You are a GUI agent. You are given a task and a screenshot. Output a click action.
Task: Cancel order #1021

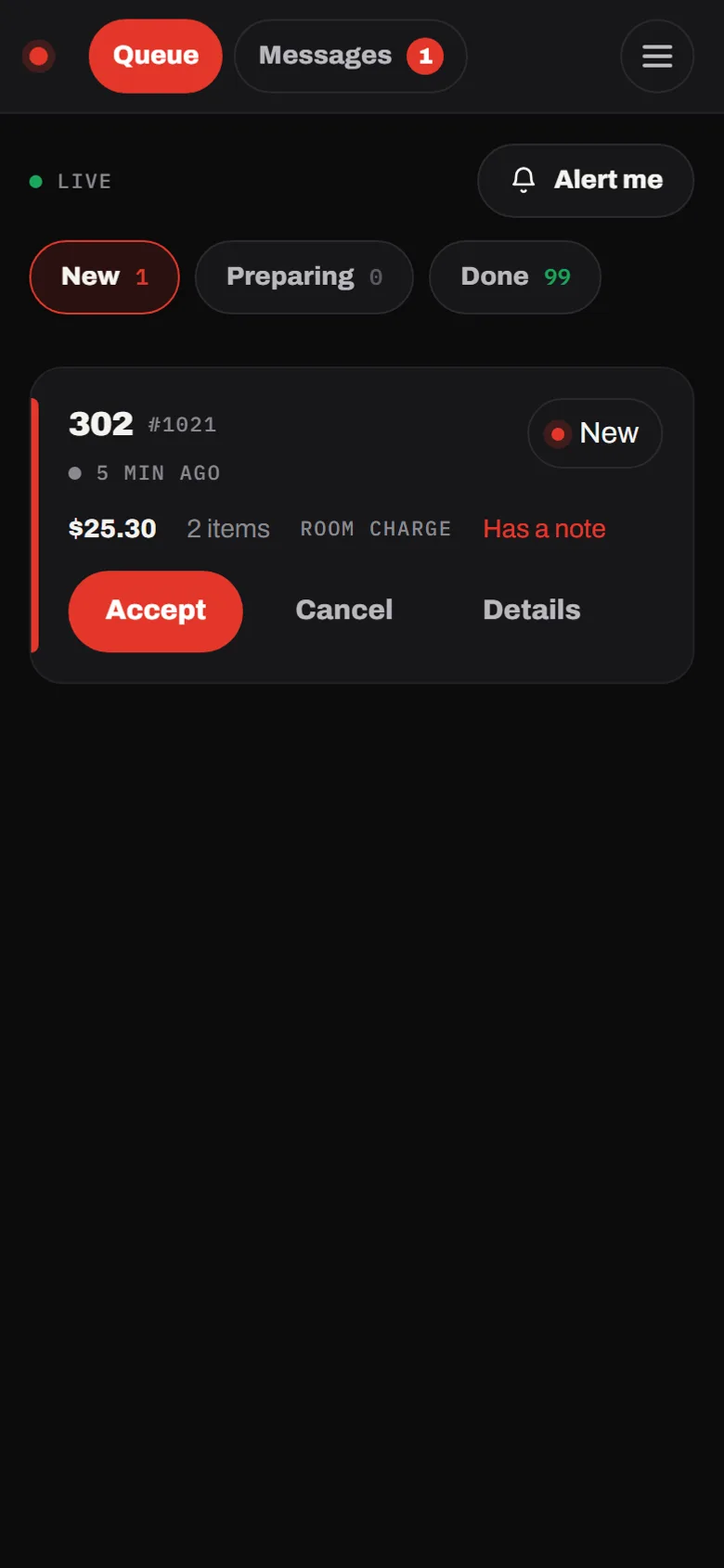344,610
